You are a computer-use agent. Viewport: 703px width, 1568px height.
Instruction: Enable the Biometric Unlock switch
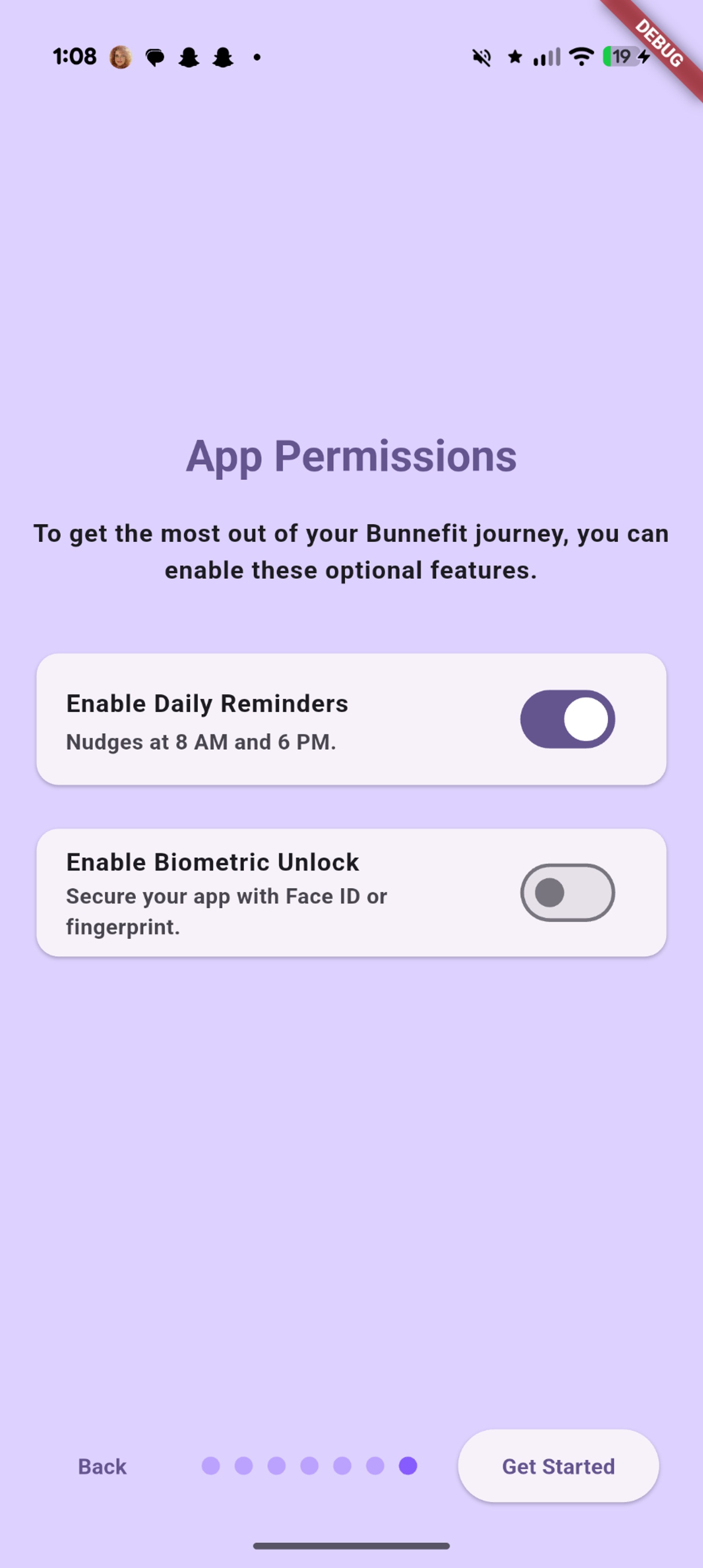(567, 892)
